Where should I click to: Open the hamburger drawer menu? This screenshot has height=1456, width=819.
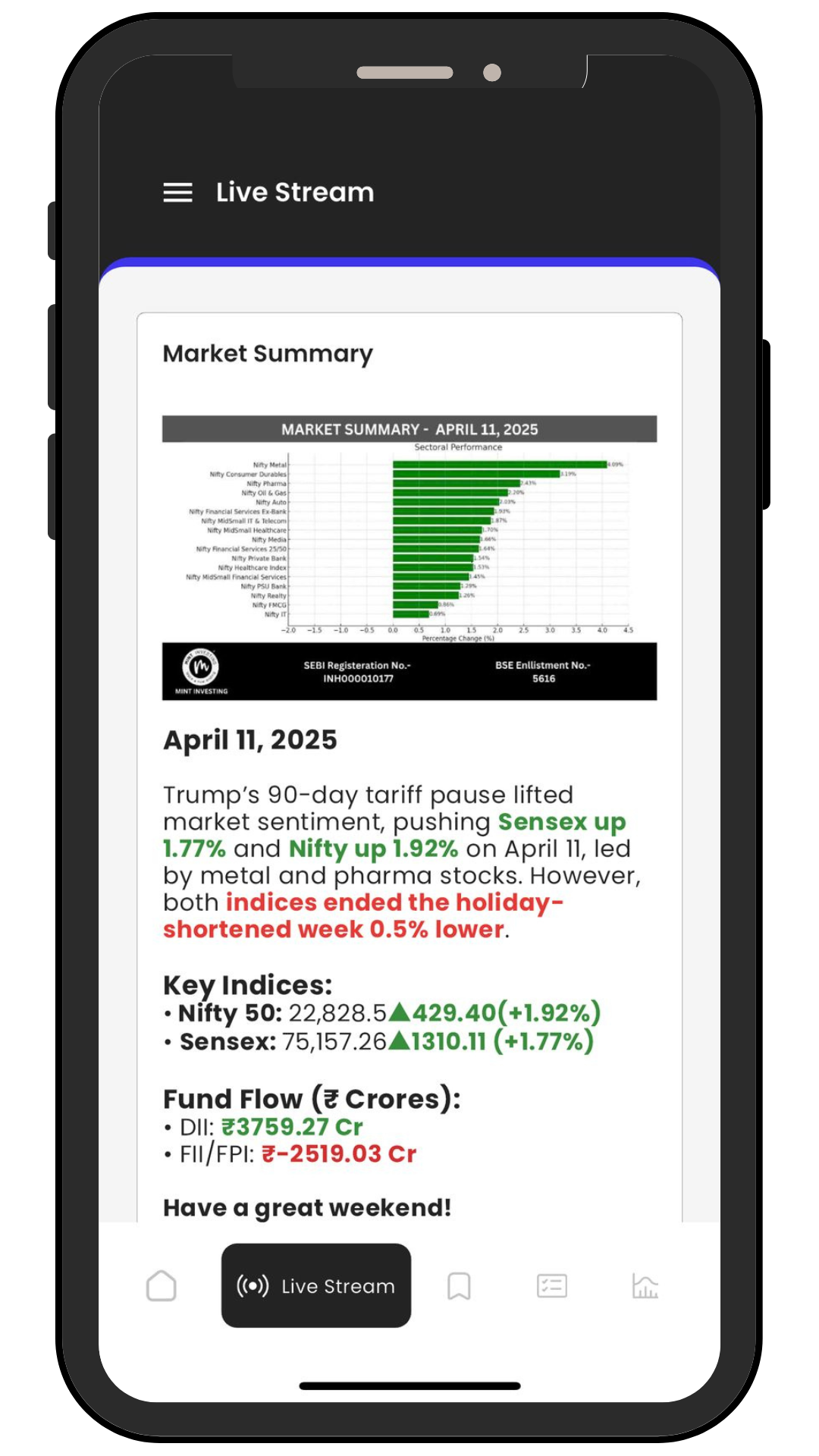(177, 193)
